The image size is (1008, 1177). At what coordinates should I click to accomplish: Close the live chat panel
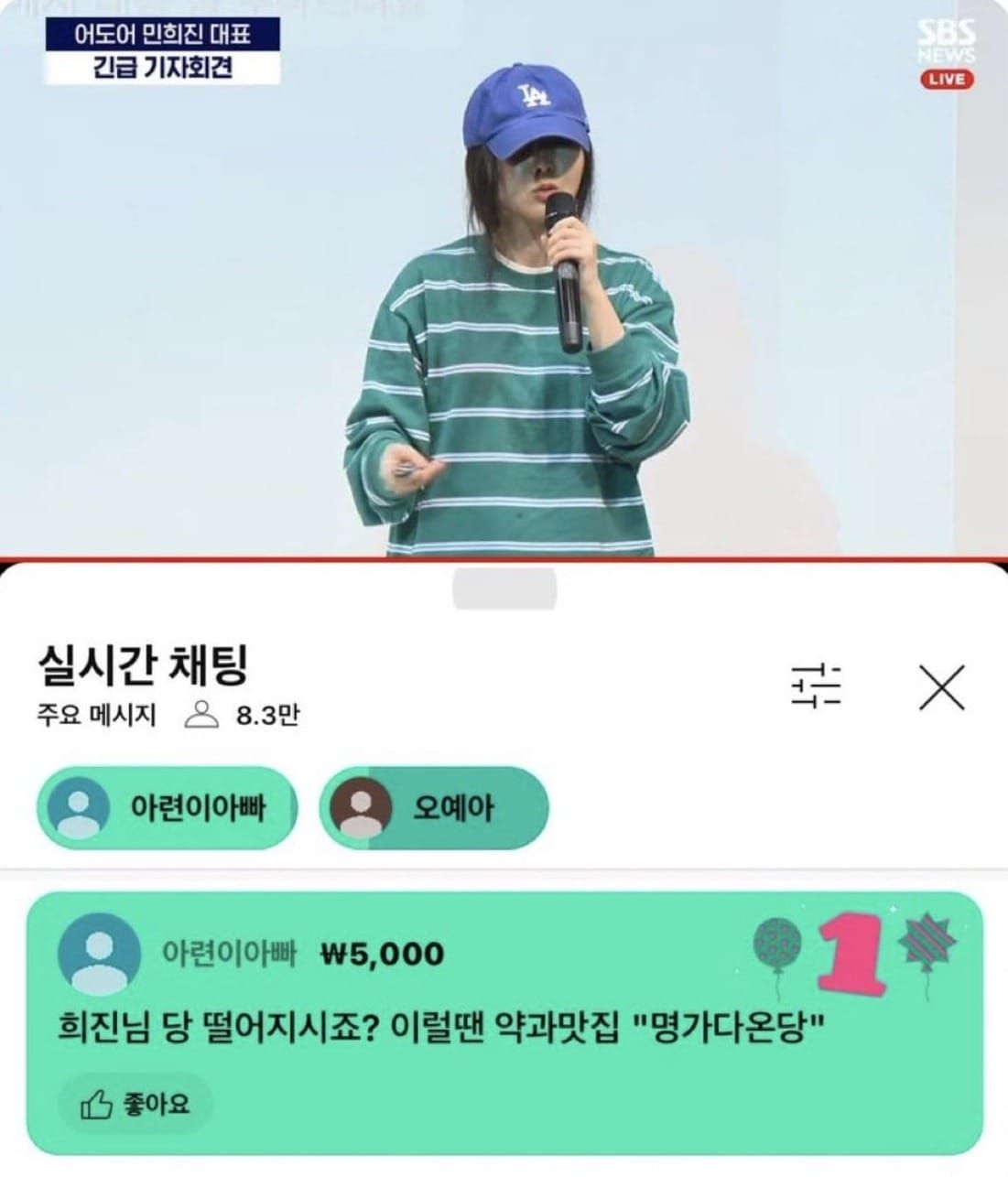[x=942, y=686]
